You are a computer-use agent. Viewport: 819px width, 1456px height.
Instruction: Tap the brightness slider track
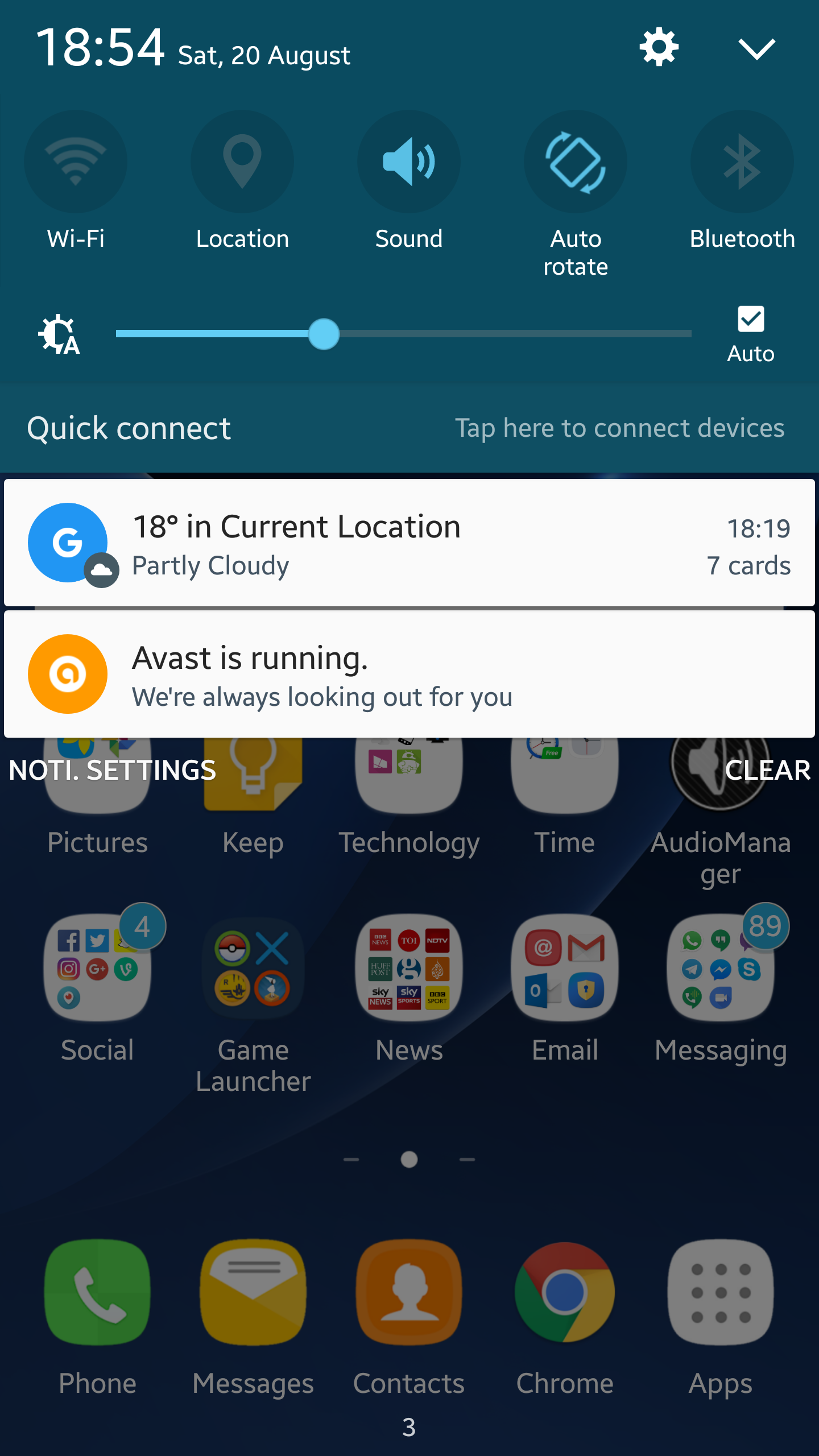pos(404,334)
